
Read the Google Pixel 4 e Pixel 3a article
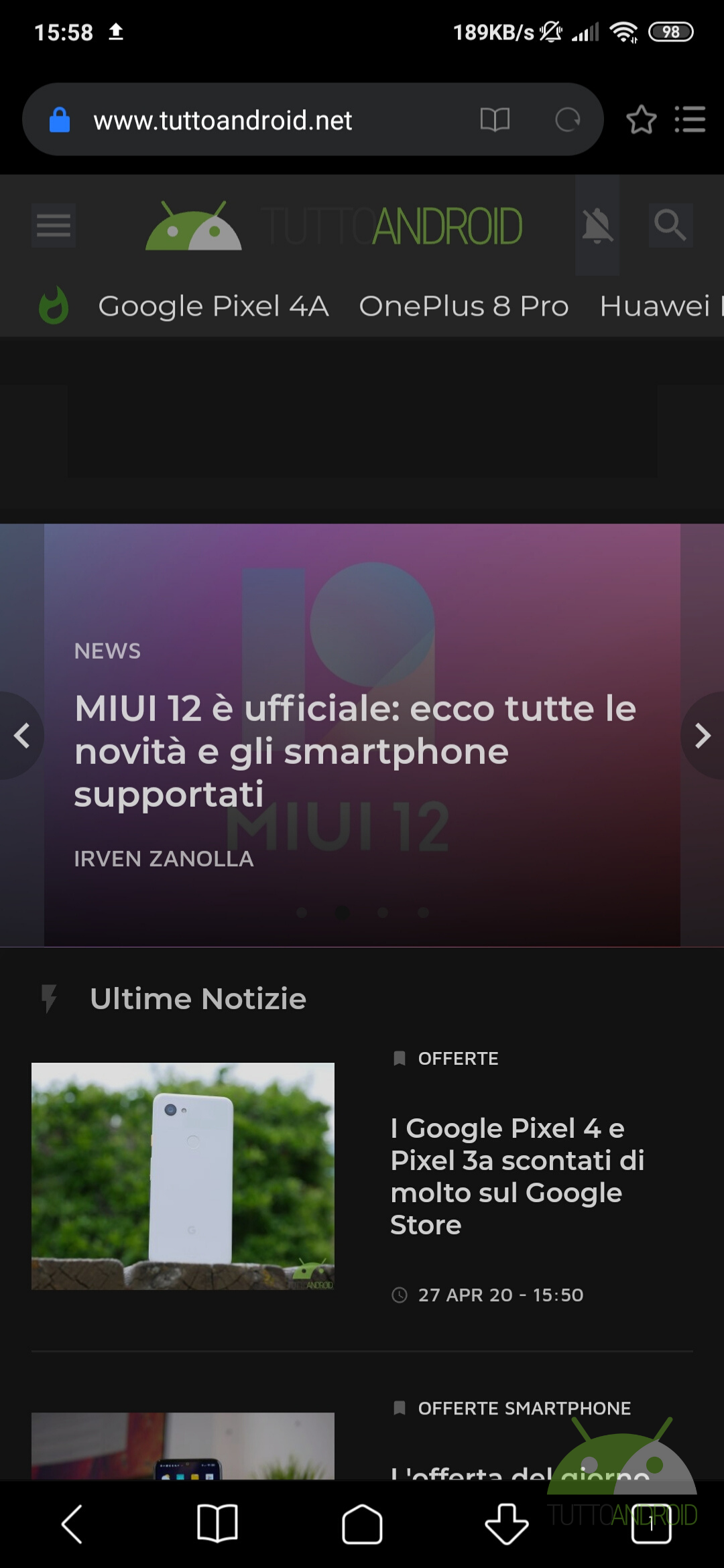[518, 1176]
